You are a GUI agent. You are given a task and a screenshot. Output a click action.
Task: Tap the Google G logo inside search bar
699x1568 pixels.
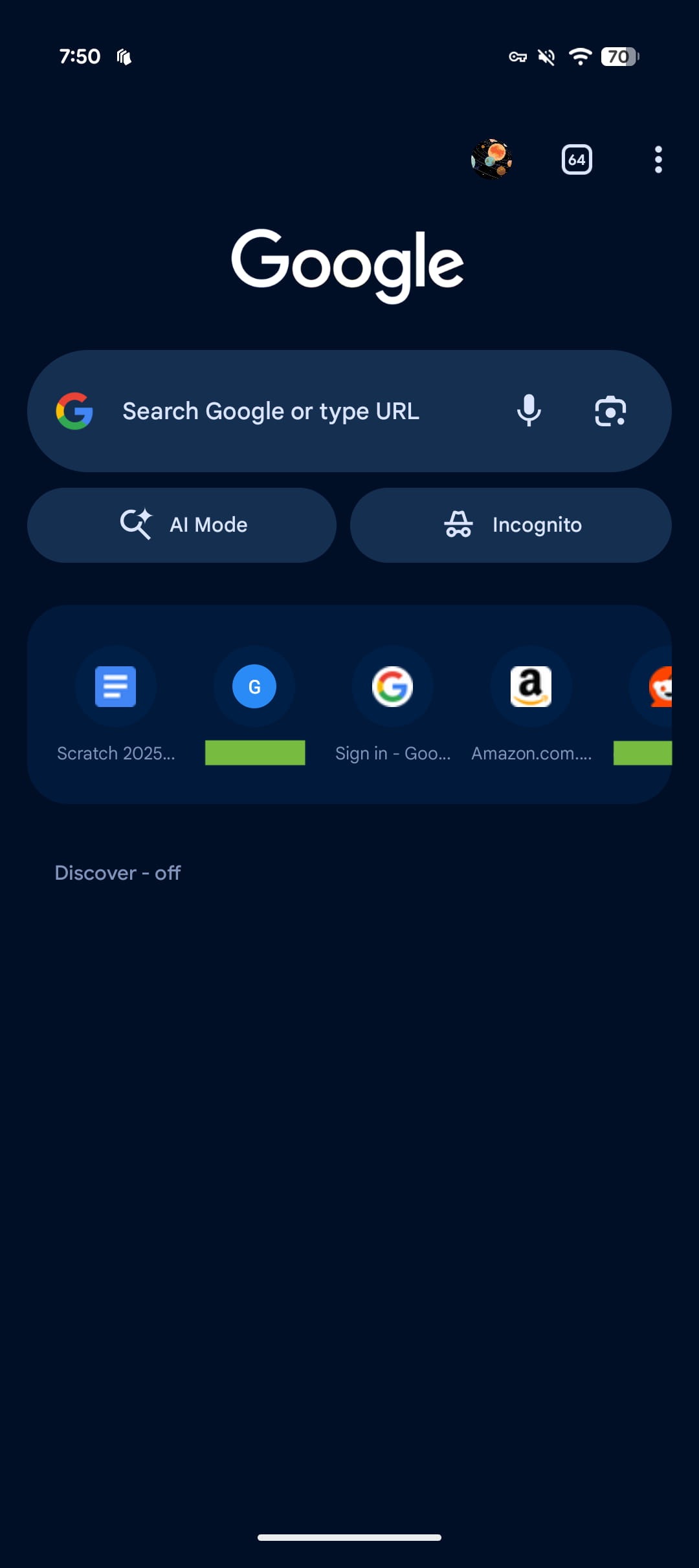74,411
